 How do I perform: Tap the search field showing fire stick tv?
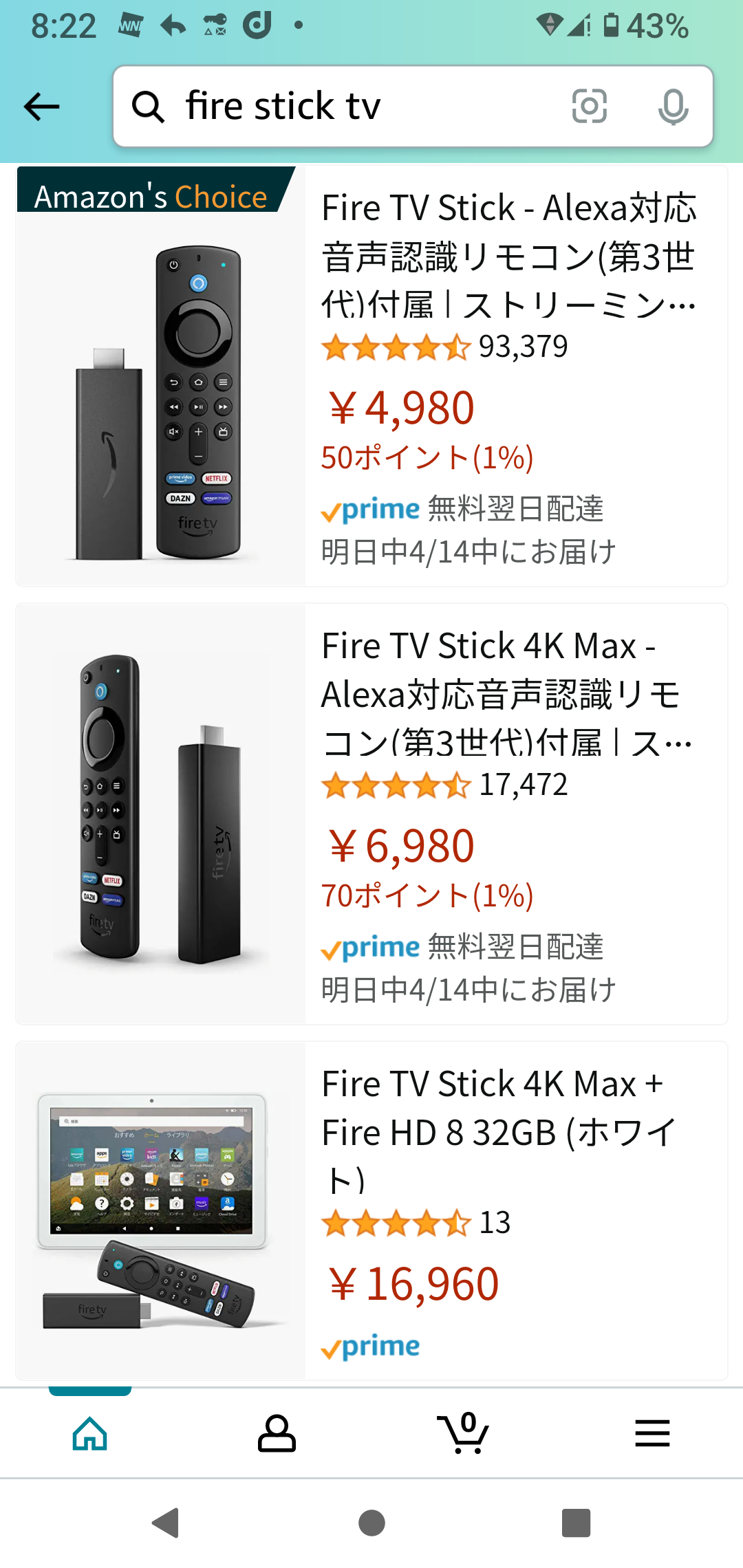(x=344, y=107)
